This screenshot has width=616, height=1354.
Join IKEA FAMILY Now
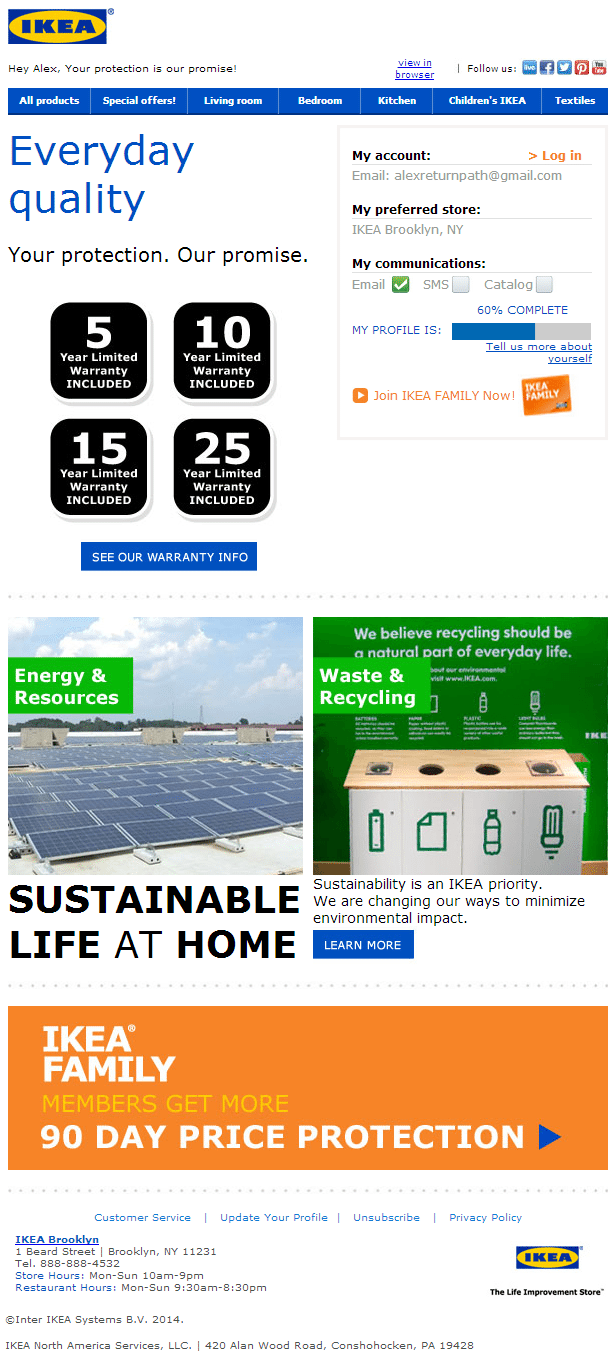443,396
